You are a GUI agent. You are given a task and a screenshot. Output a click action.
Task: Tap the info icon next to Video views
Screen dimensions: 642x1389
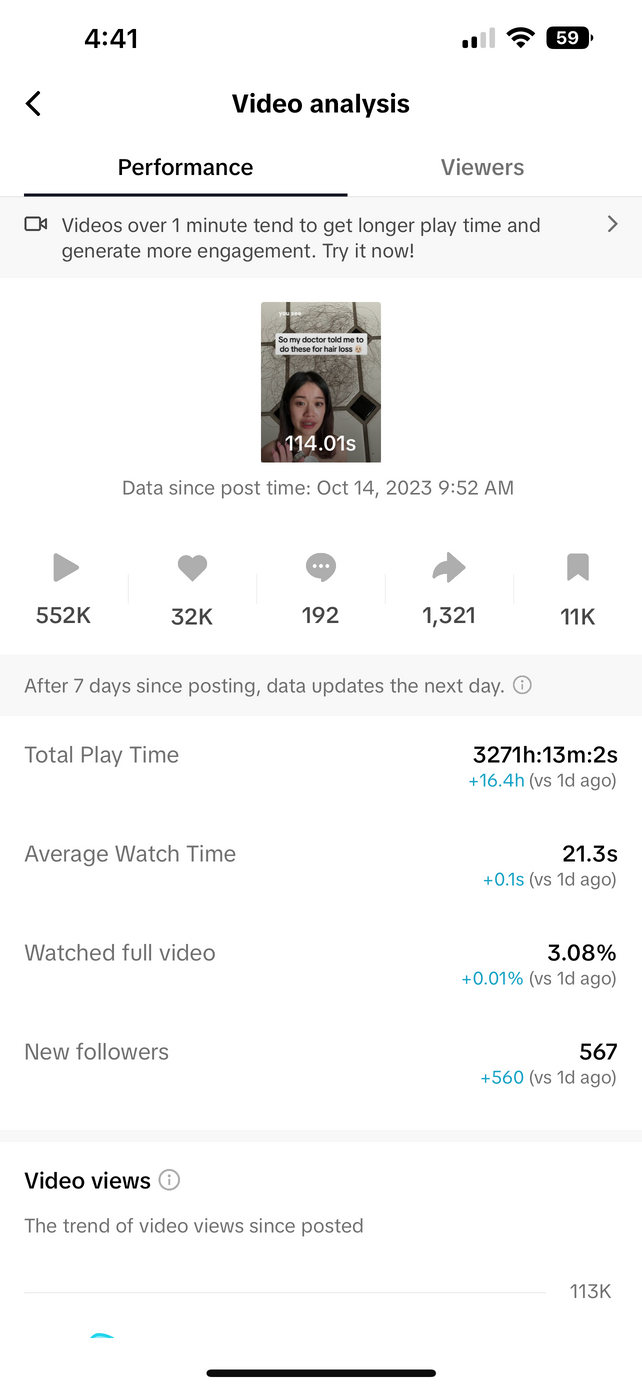point(170,1180)
